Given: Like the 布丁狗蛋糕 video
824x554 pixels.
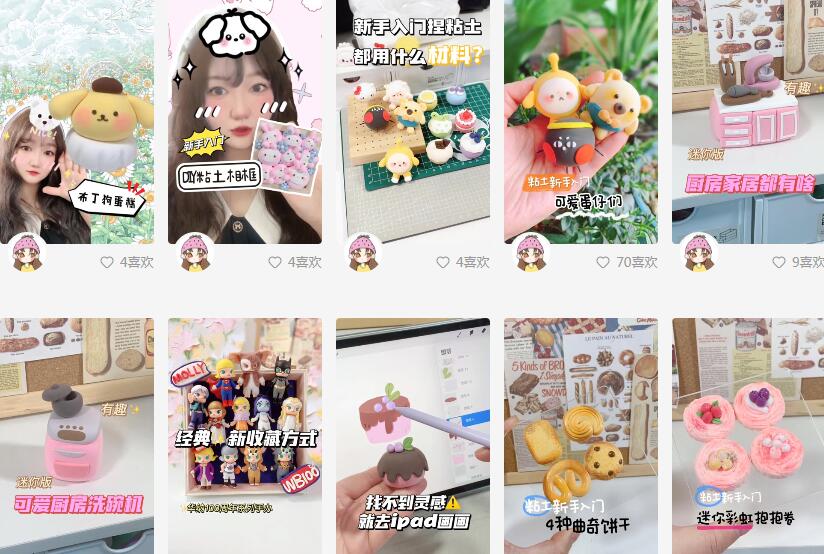Looking at the screenshot, I should click(x=107, y=262).
